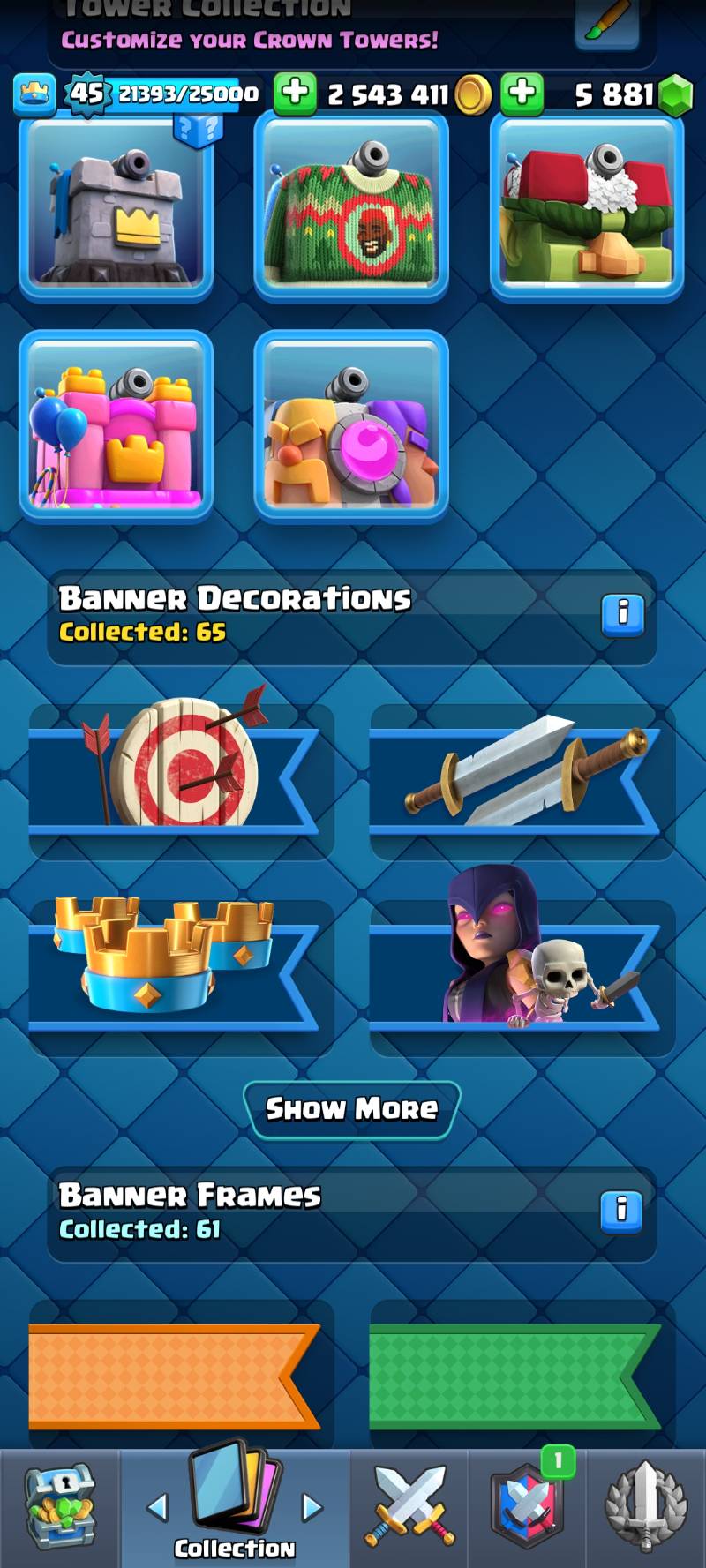The width and height of the screenshot is (706, 1568).
Task: Open the Clan shield tab with notification
Action: pyautogui.click(x=527, y=1509)
